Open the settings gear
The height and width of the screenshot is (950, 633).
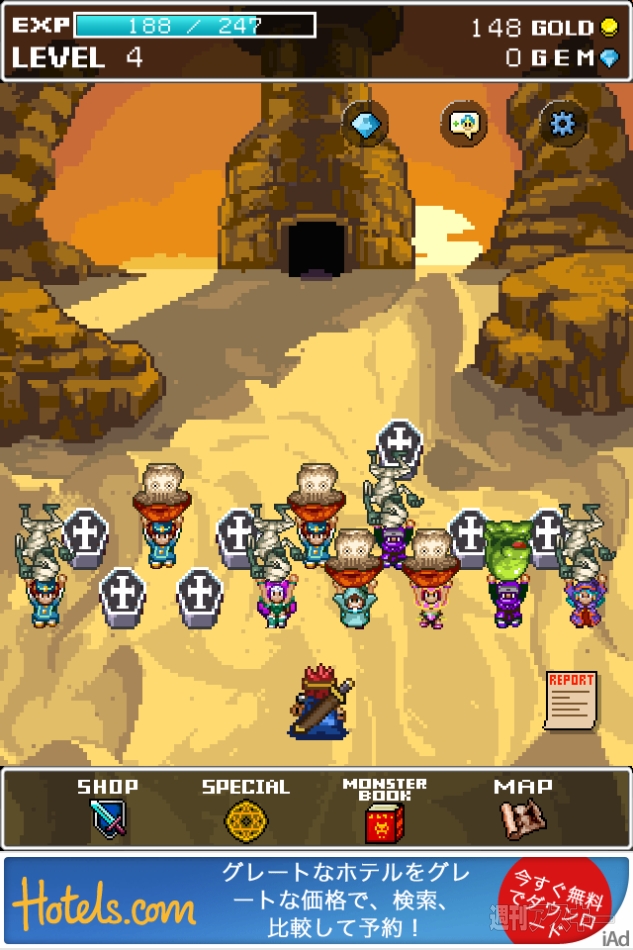(564, 125)
